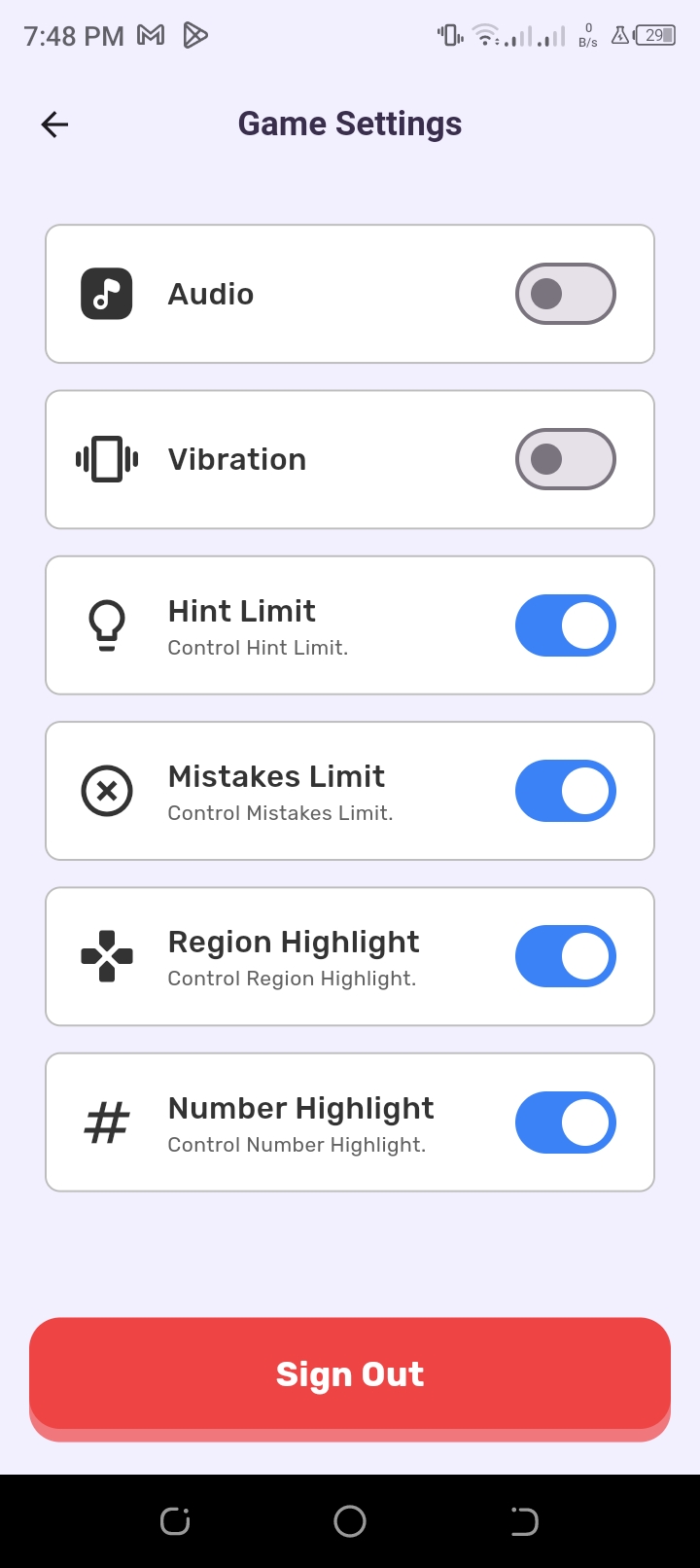Viewport: 700px width, 1568px height.
Task: Click the Gmail icon in the status bar
Action: click(151, 35)
